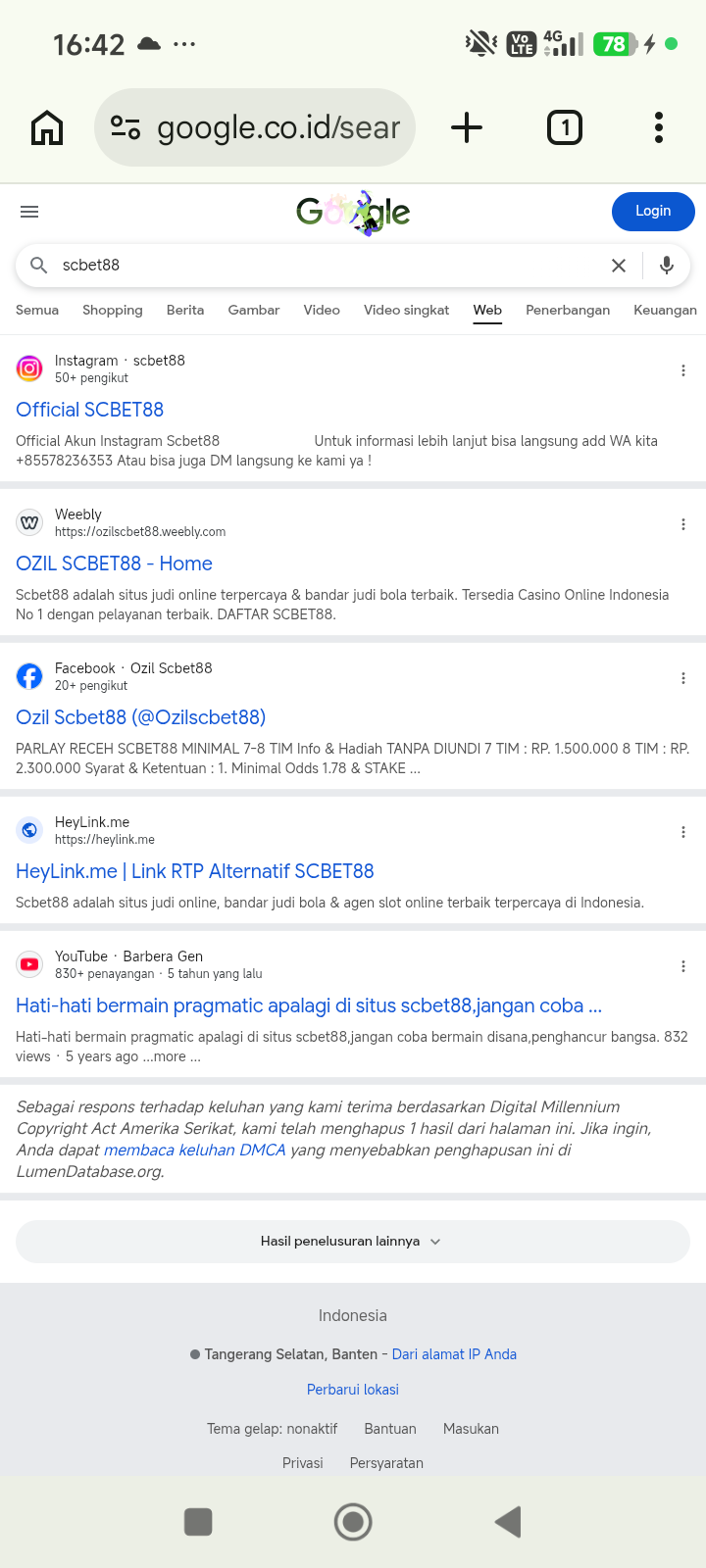Open the tab switcher showing 1 tab

[x=565, y=127]
